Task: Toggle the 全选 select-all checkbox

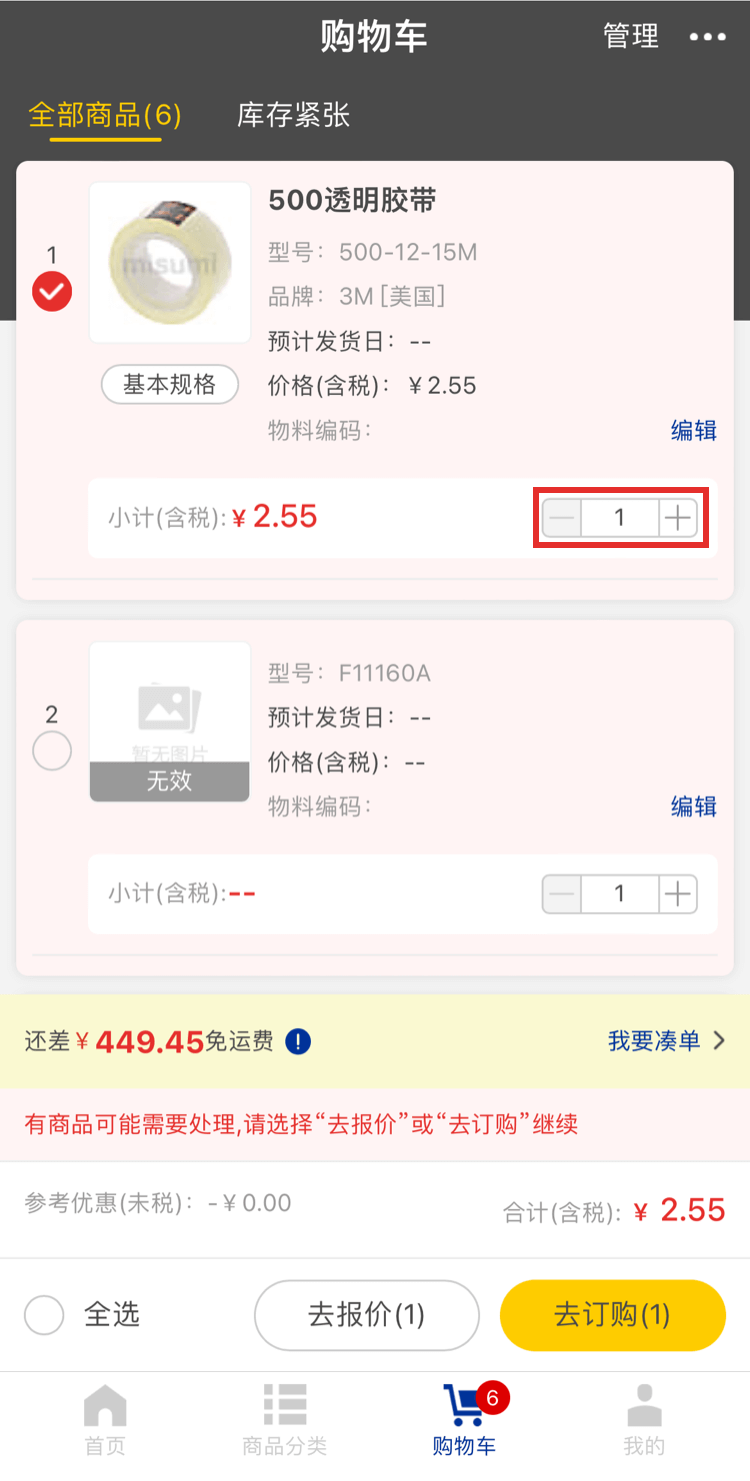Action: pos(45,1315)
